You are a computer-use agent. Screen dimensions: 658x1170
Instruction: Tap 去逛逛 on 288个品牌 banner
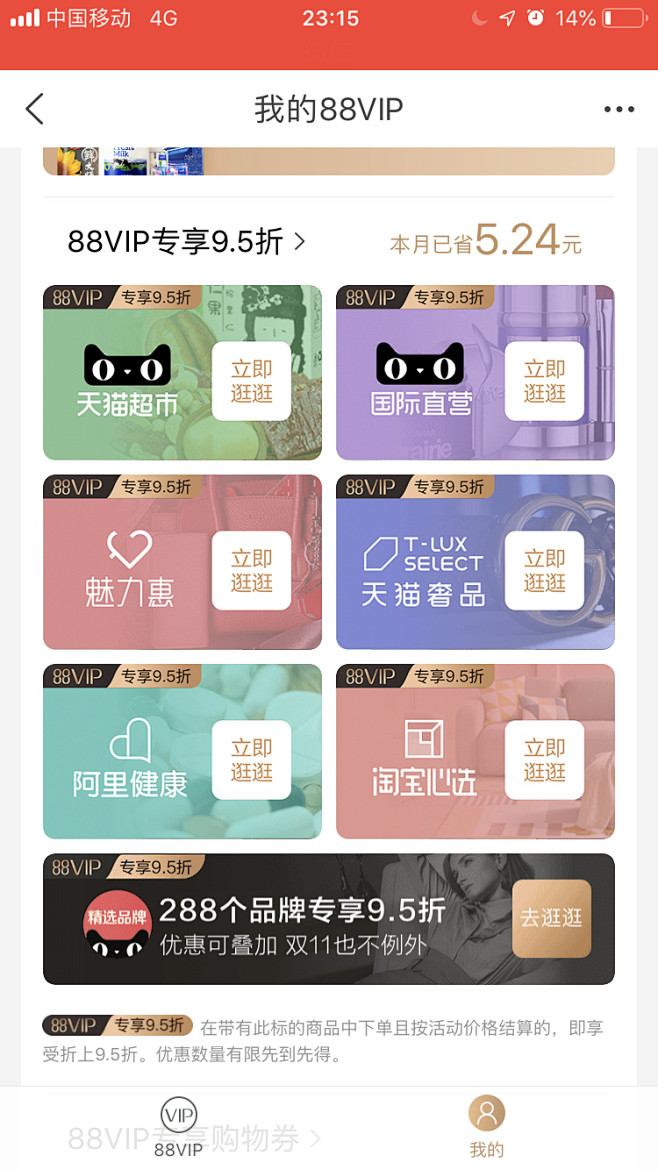(551, 918)
